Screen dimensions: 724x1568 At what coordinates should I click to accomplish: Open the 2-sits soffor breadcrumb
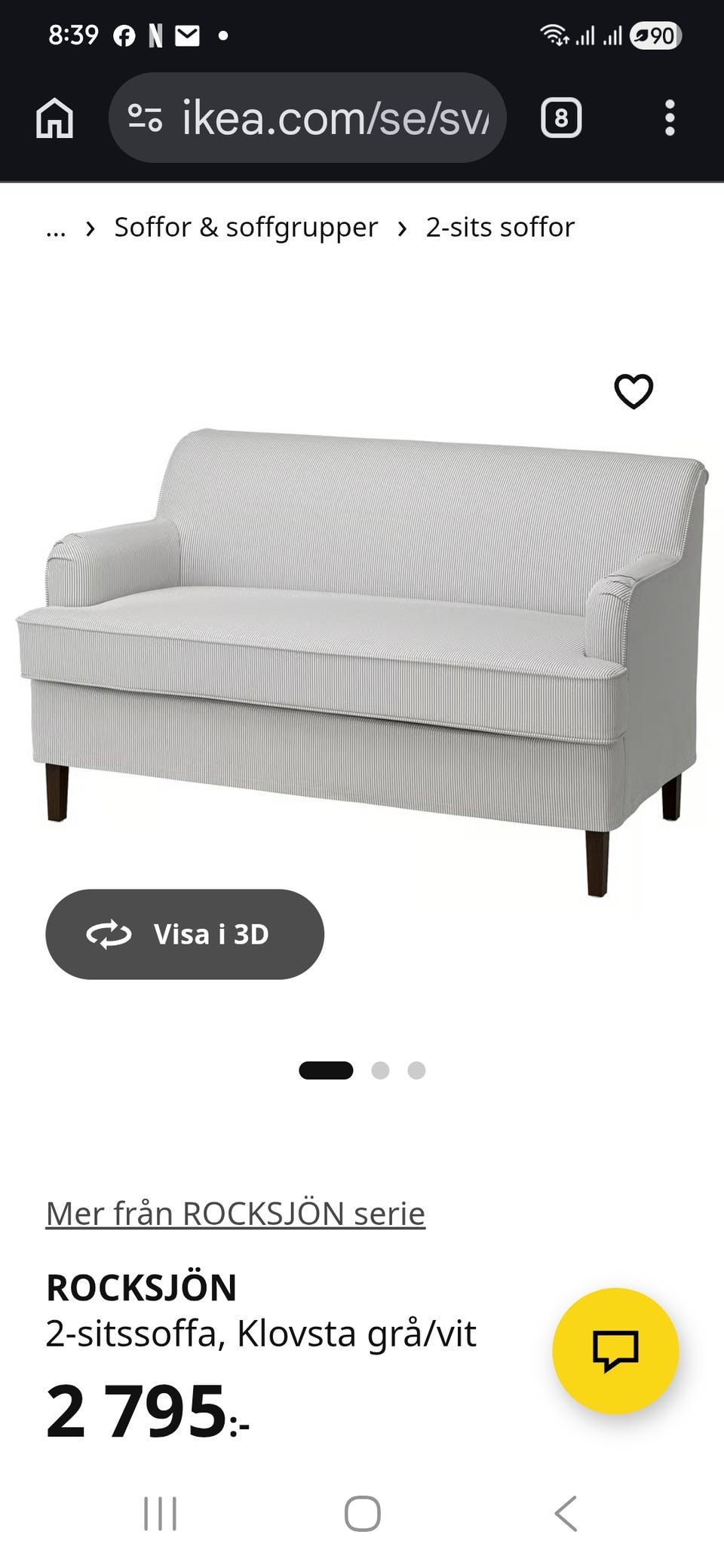pyautogui.click(x=500, y=227)
